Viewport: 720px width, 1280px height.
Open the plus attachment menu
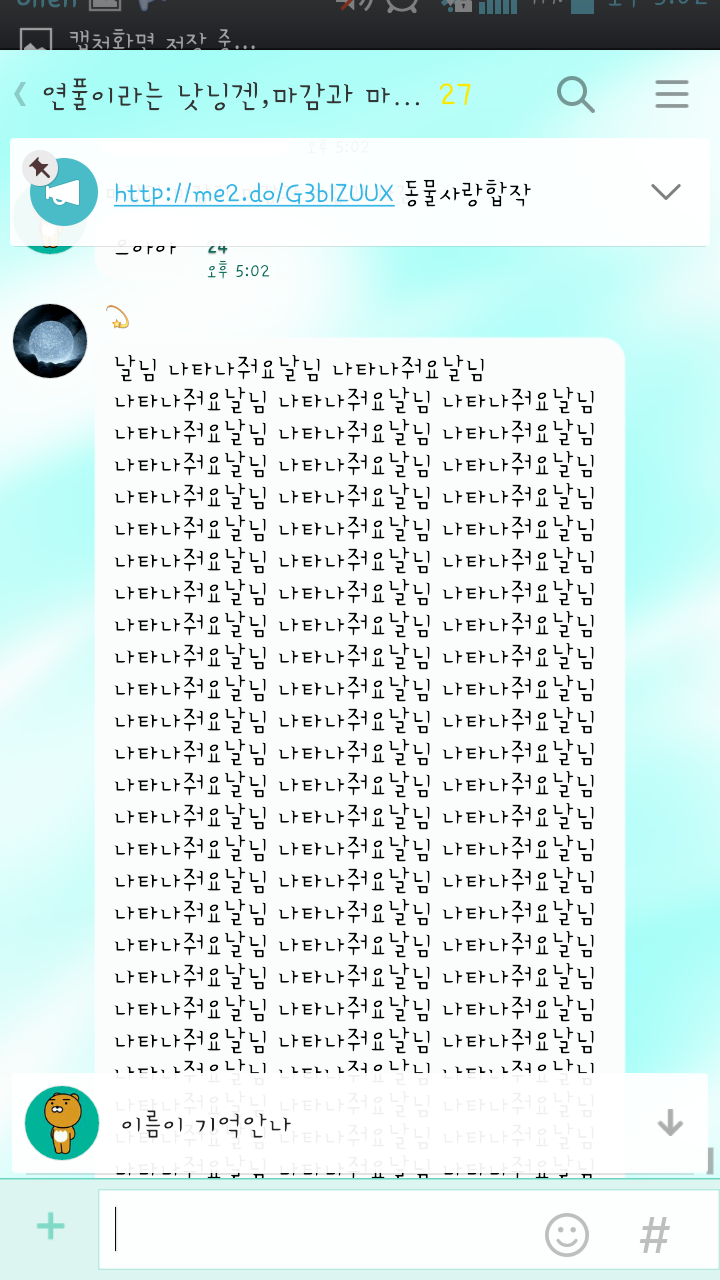point(50,1226)
